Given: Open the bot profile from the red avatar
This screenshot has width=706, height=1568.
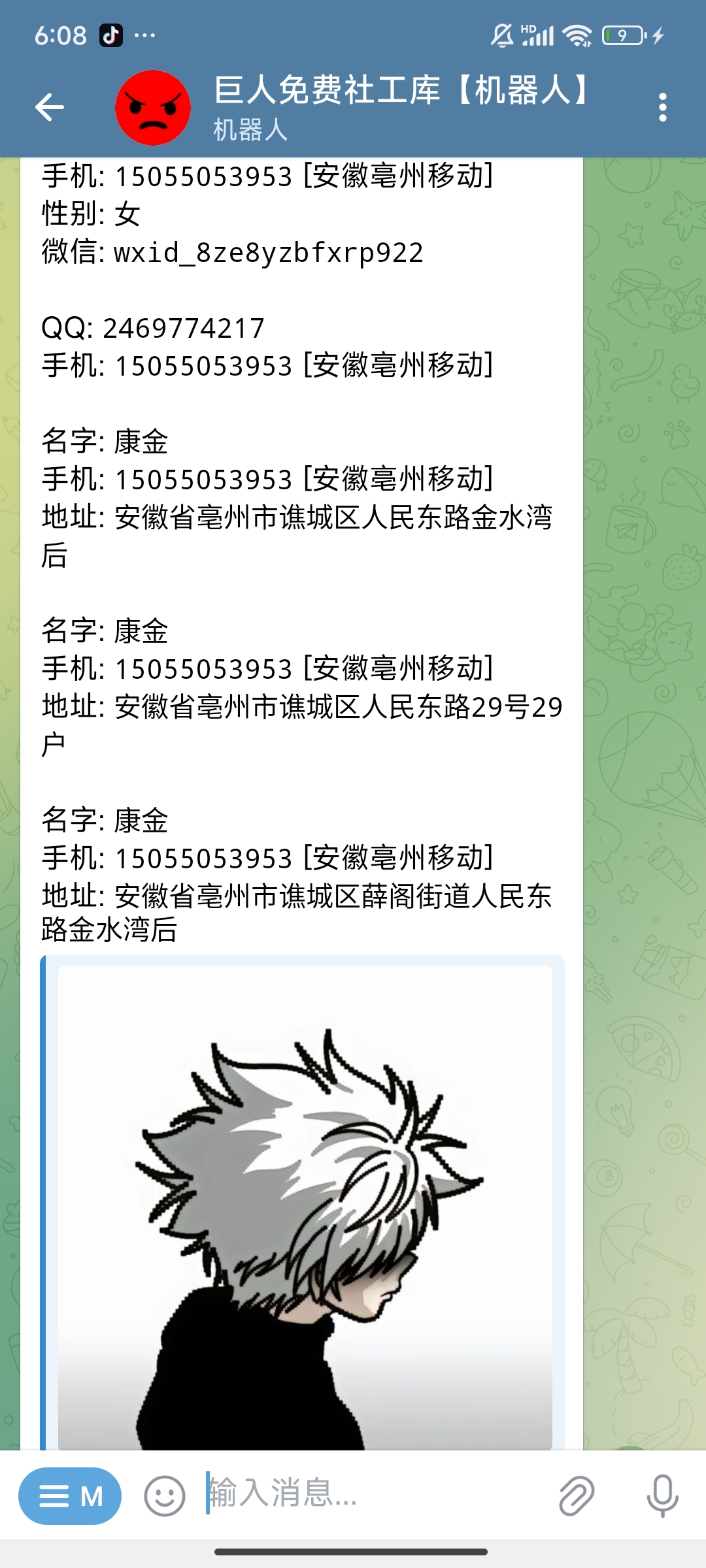Looking at the screenshot, I should click(x=153, y=108).
